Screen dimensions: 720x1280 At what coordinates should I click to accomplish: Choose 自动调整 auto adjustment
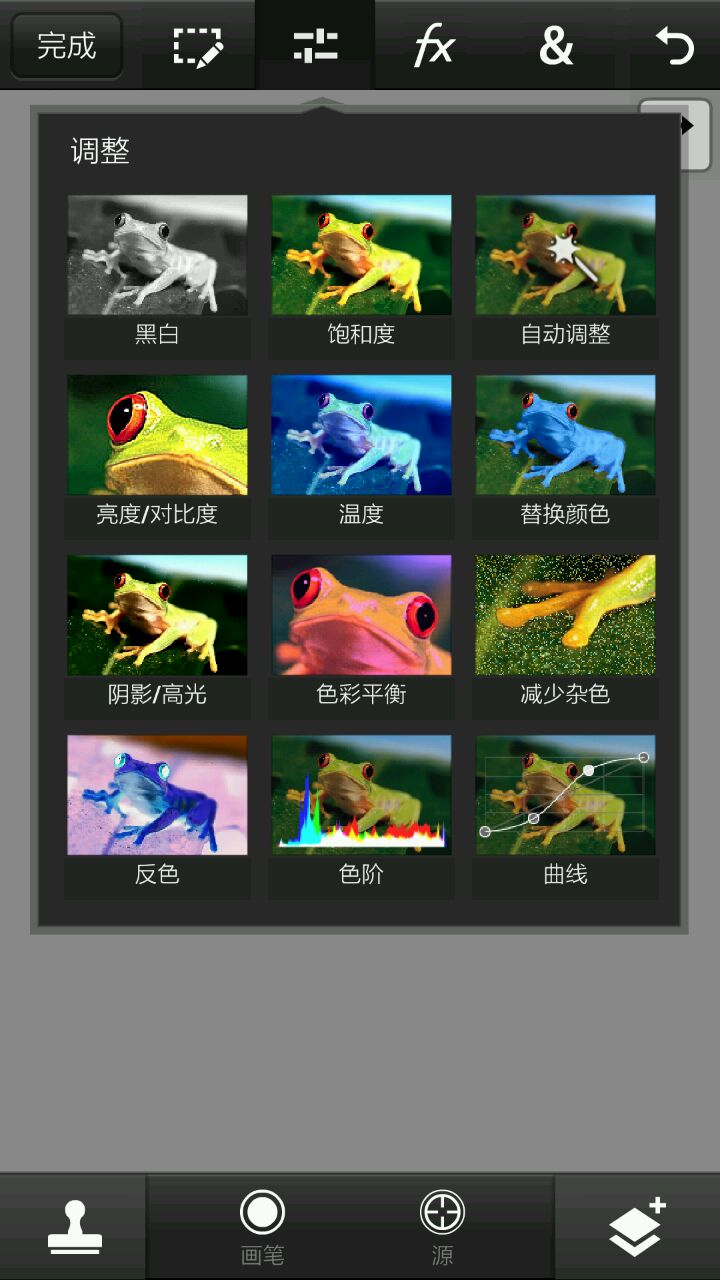tap(565, 275)
